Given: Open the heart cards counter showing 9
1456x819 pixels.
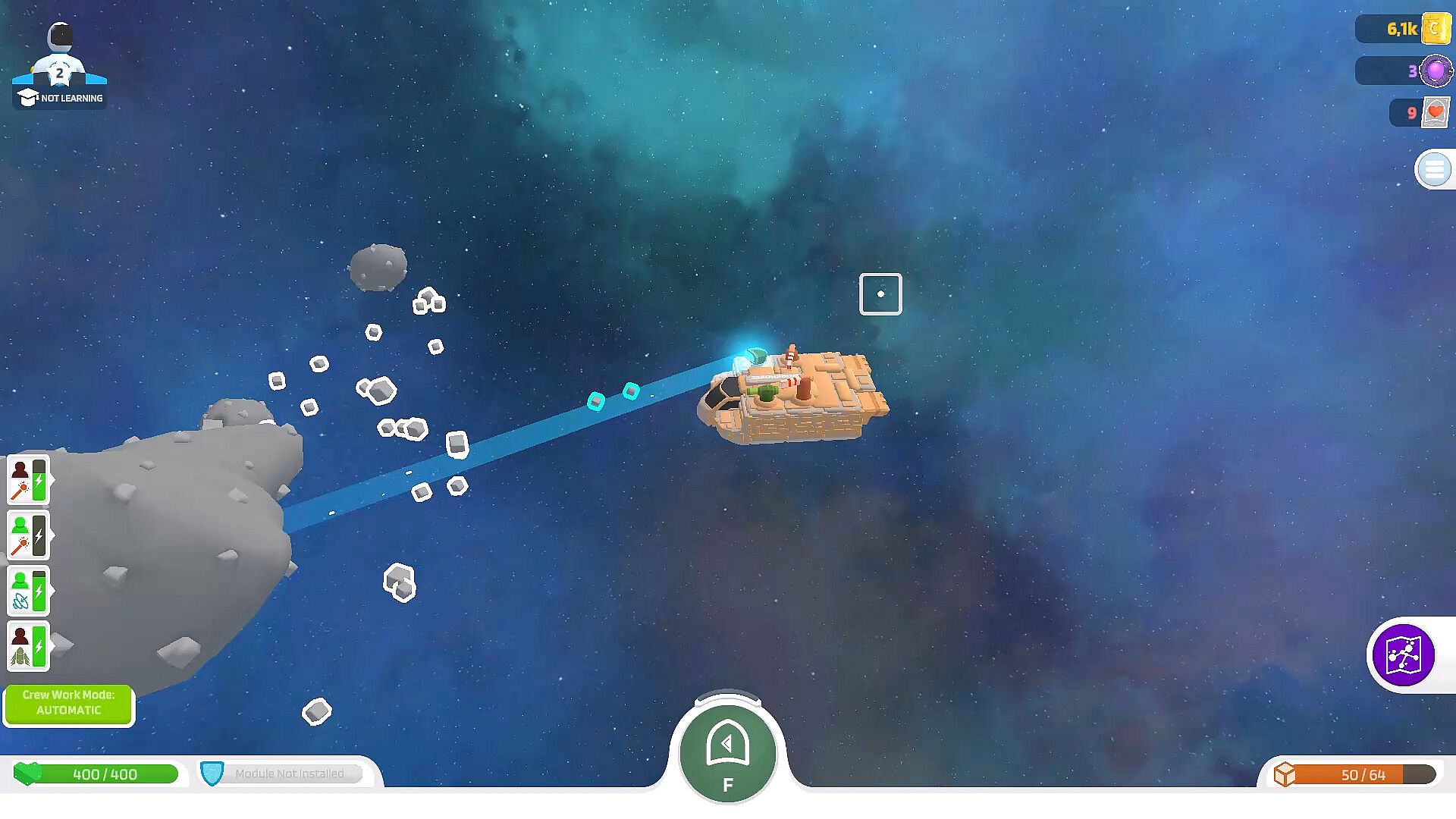Looking at the screenshot, I should 1420,113.
